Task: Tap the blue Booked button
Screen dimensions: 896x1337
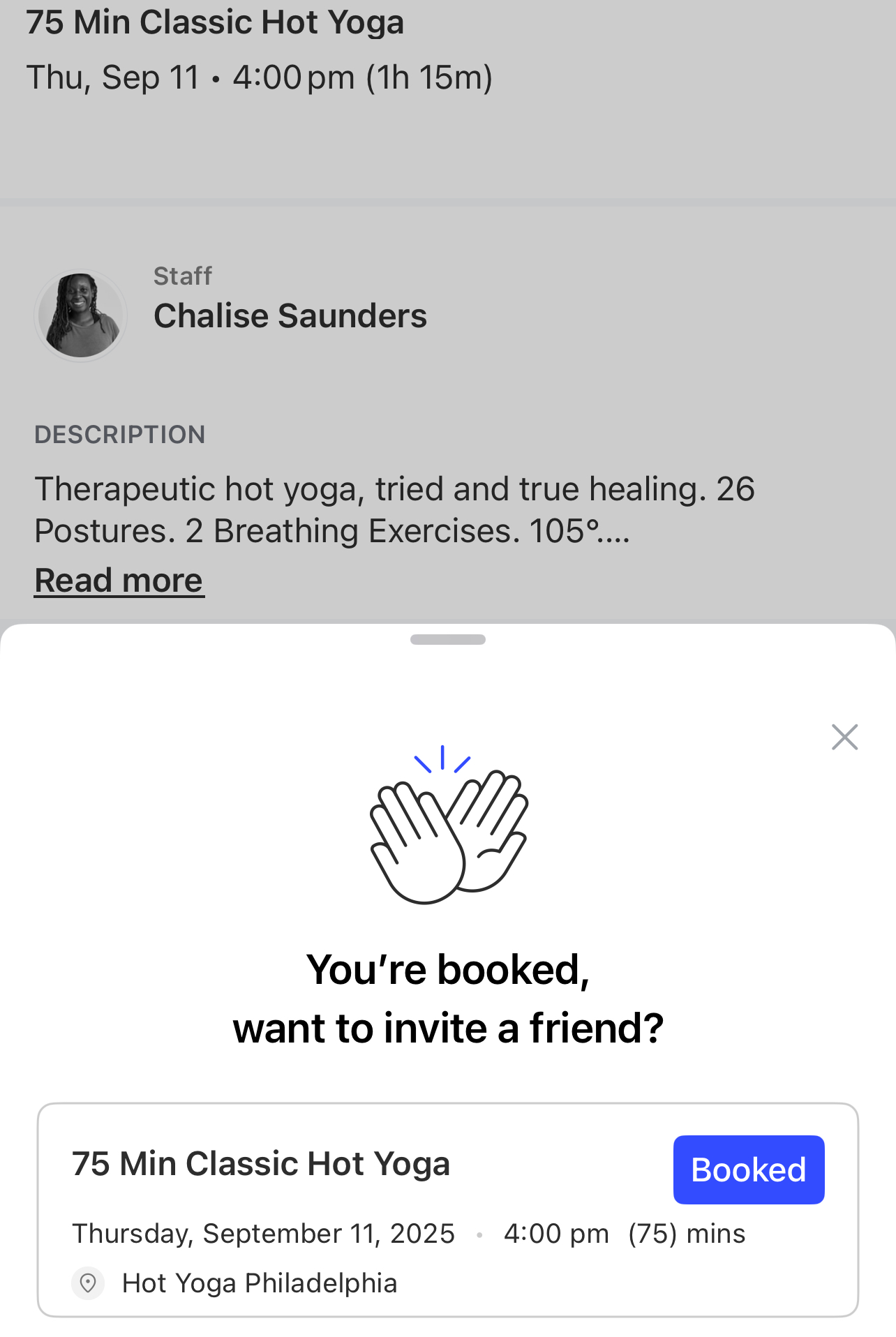Action: (x=748, y=1170)
